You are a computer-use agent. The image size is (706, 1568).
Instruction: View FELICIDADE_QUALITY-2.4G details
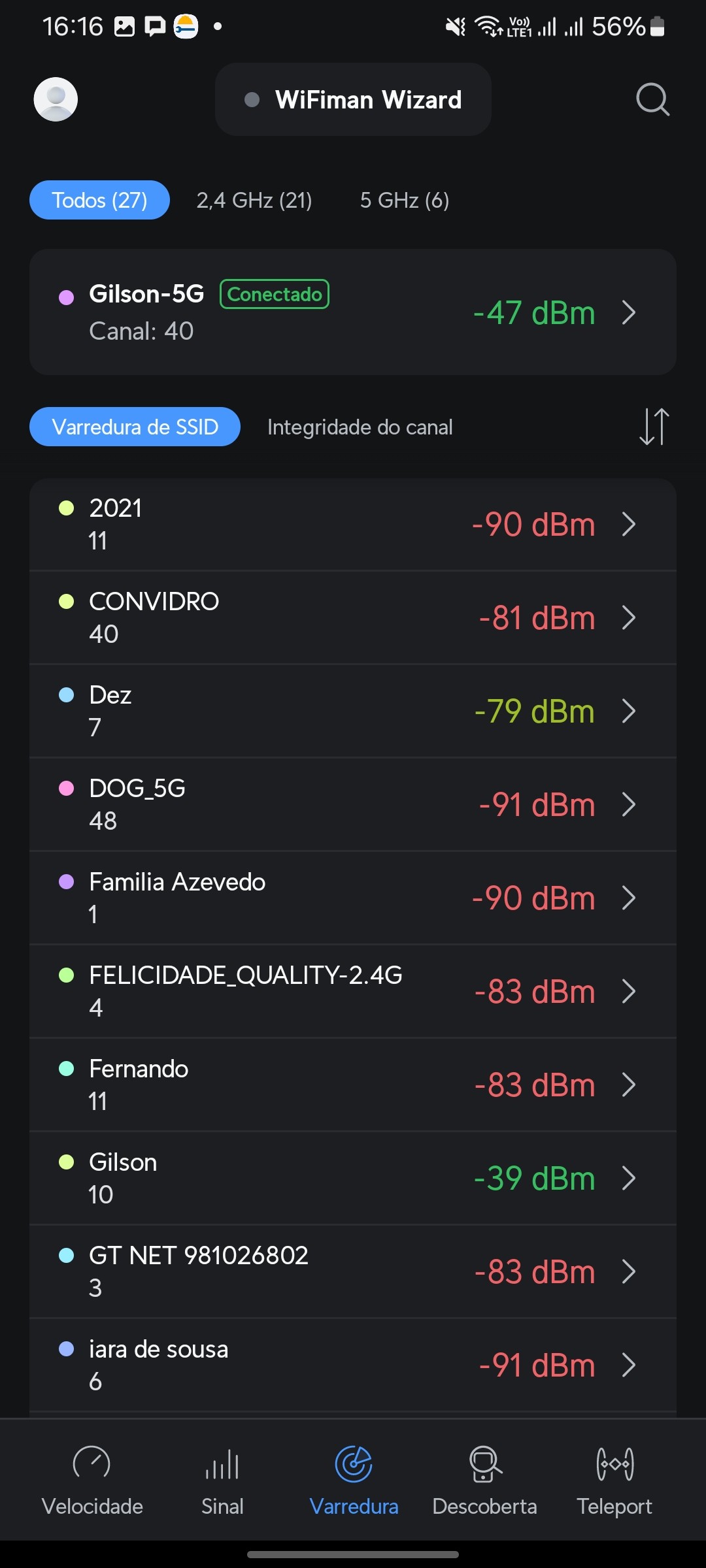tap(353, 992)
